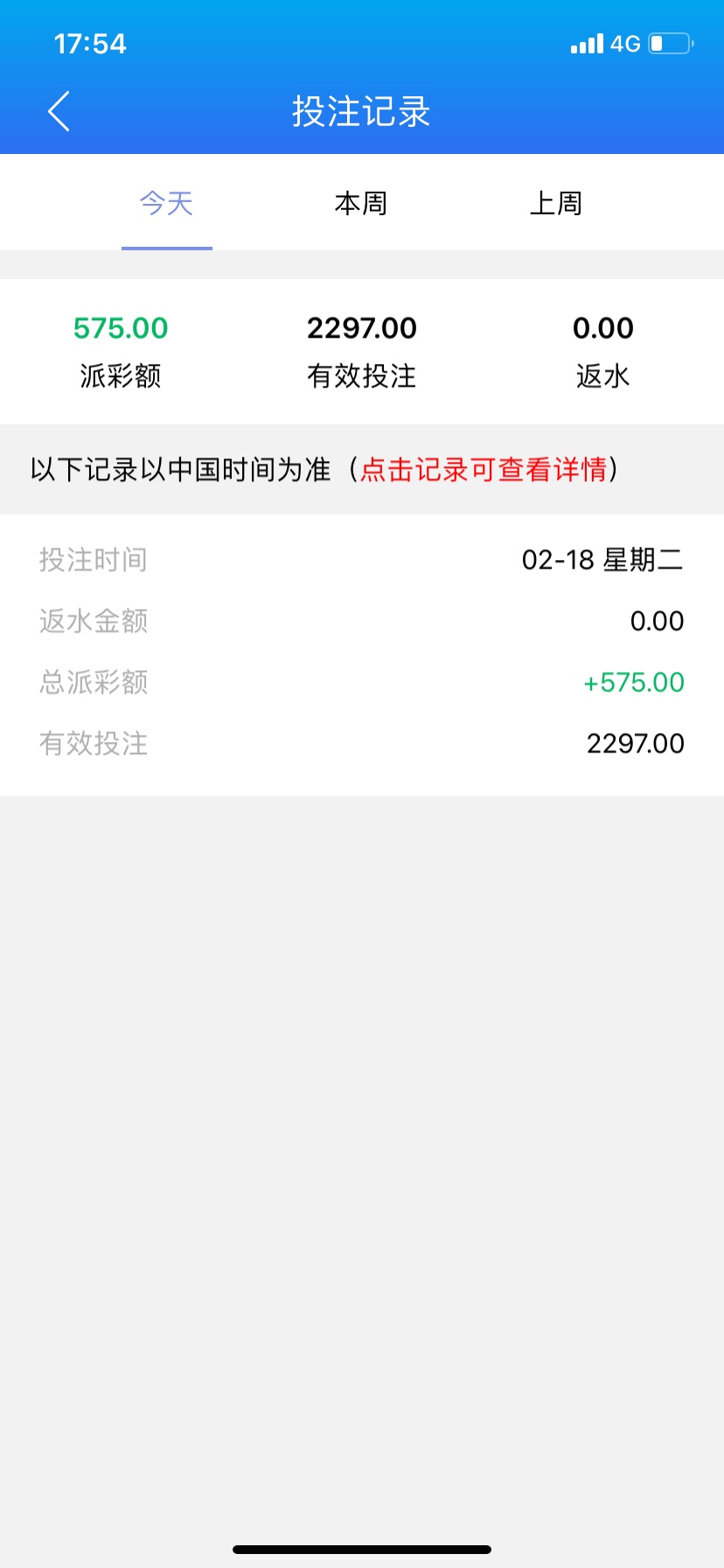Viewport: 724px width, 1568px height.
Task: Select the 今天 tab
Action: [x=166, y=203]
